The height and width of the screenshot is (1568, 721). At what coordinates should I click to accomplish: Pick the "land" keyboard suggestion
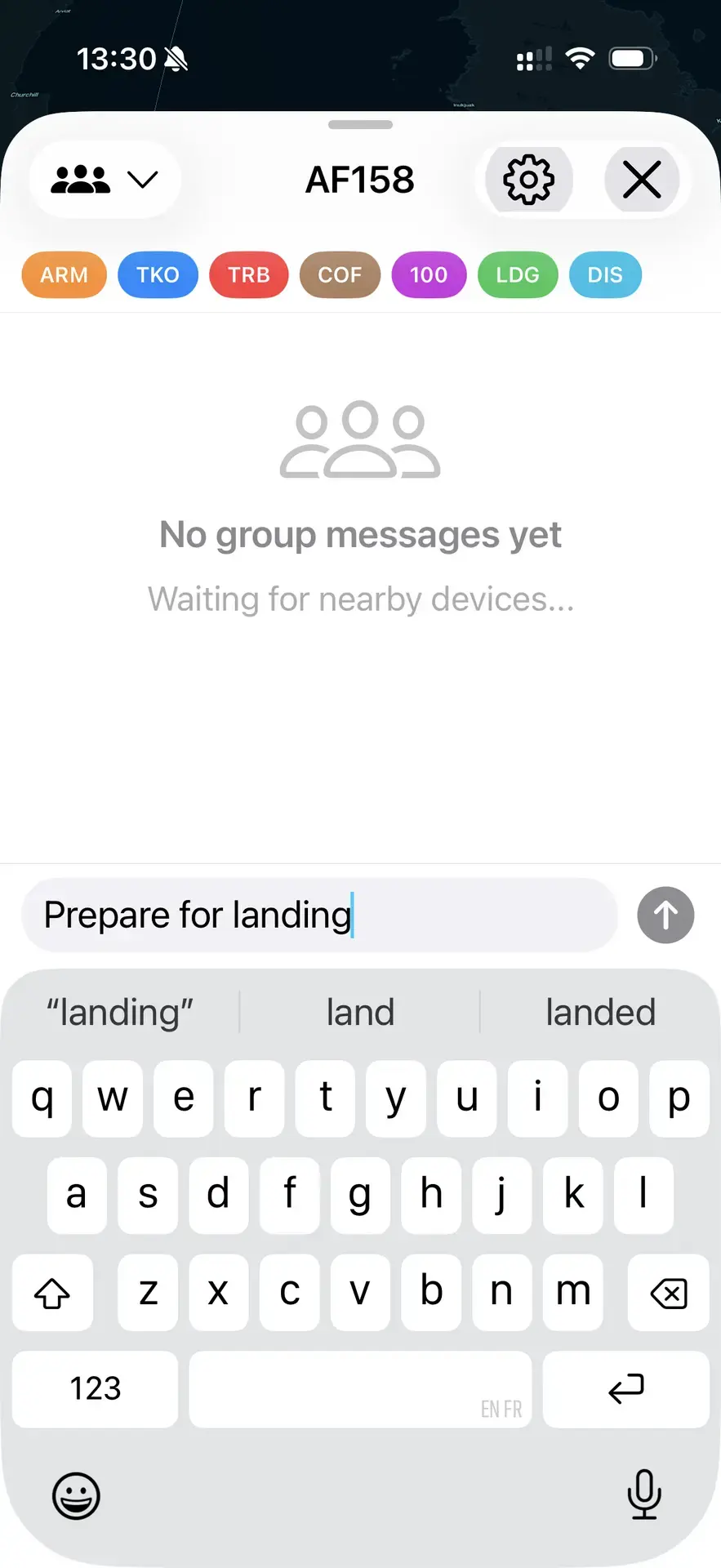click(360, 1013)
